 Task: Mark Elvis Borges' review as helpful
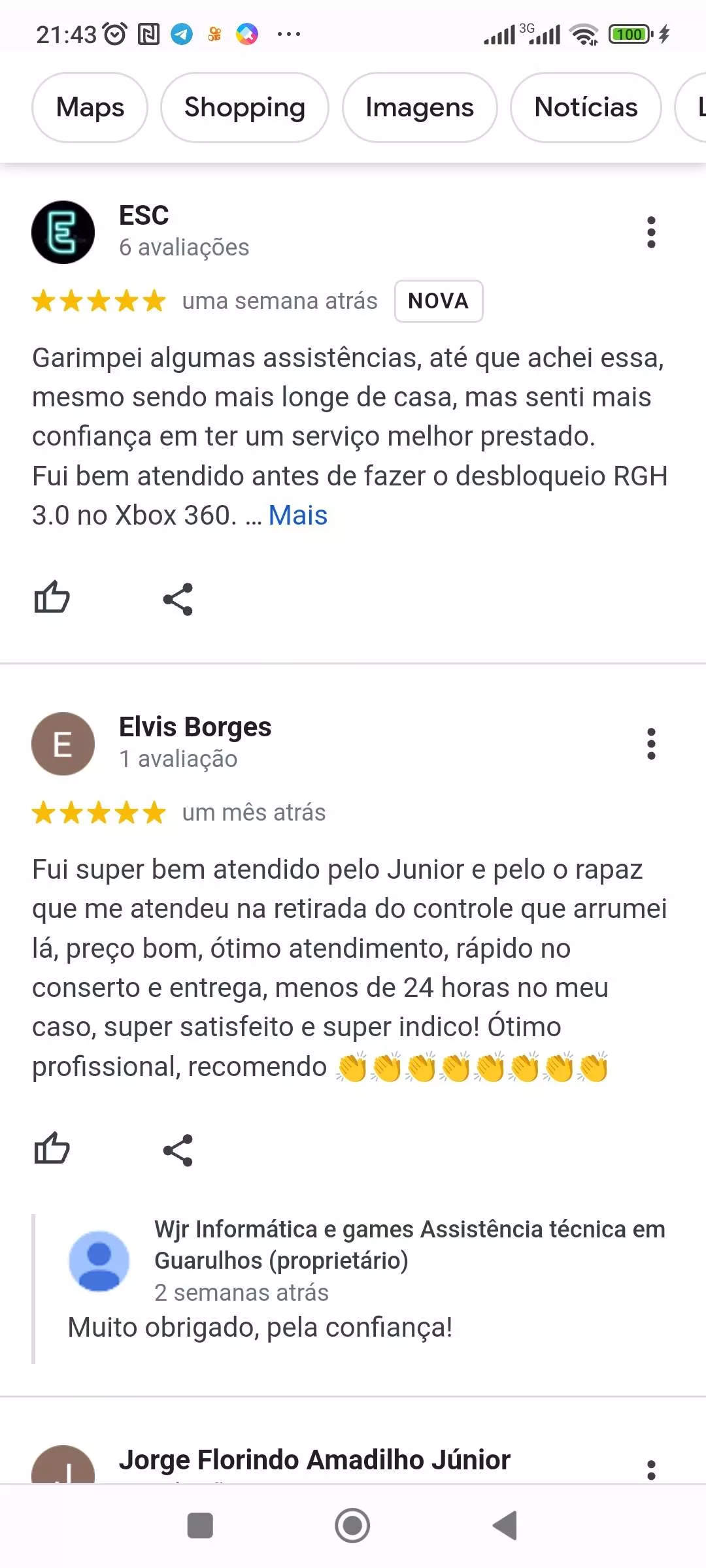point(52,1149)
